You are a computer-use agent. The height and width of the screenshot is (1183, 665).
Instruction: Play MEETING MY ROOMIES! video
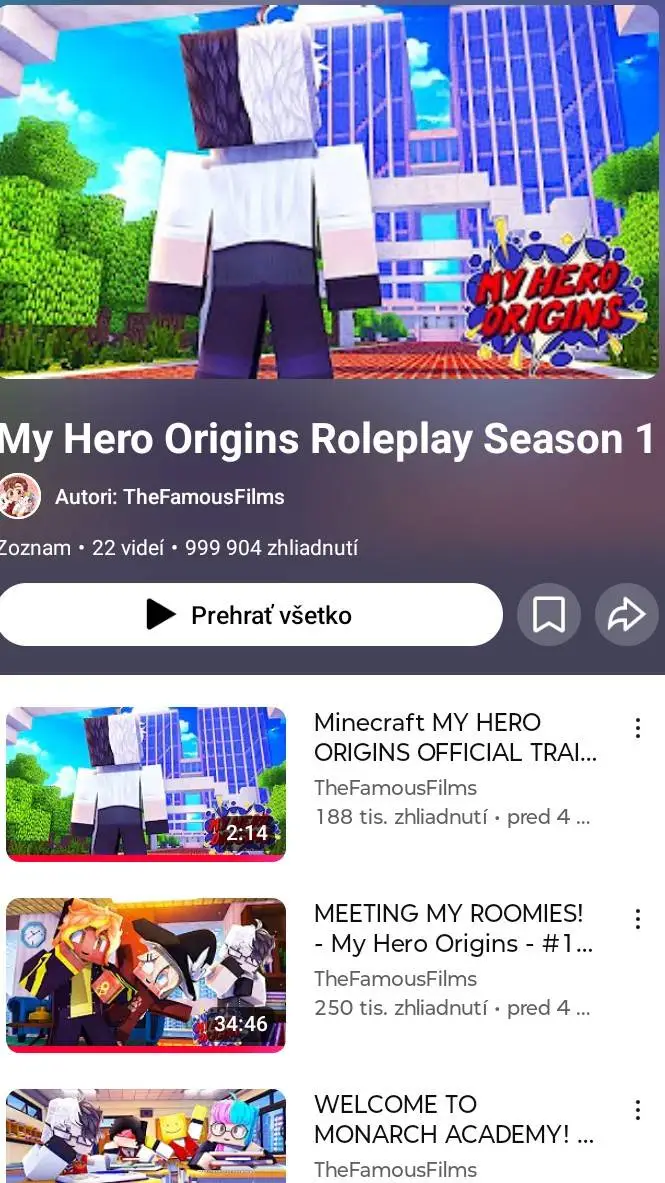(x=146, y=974)
